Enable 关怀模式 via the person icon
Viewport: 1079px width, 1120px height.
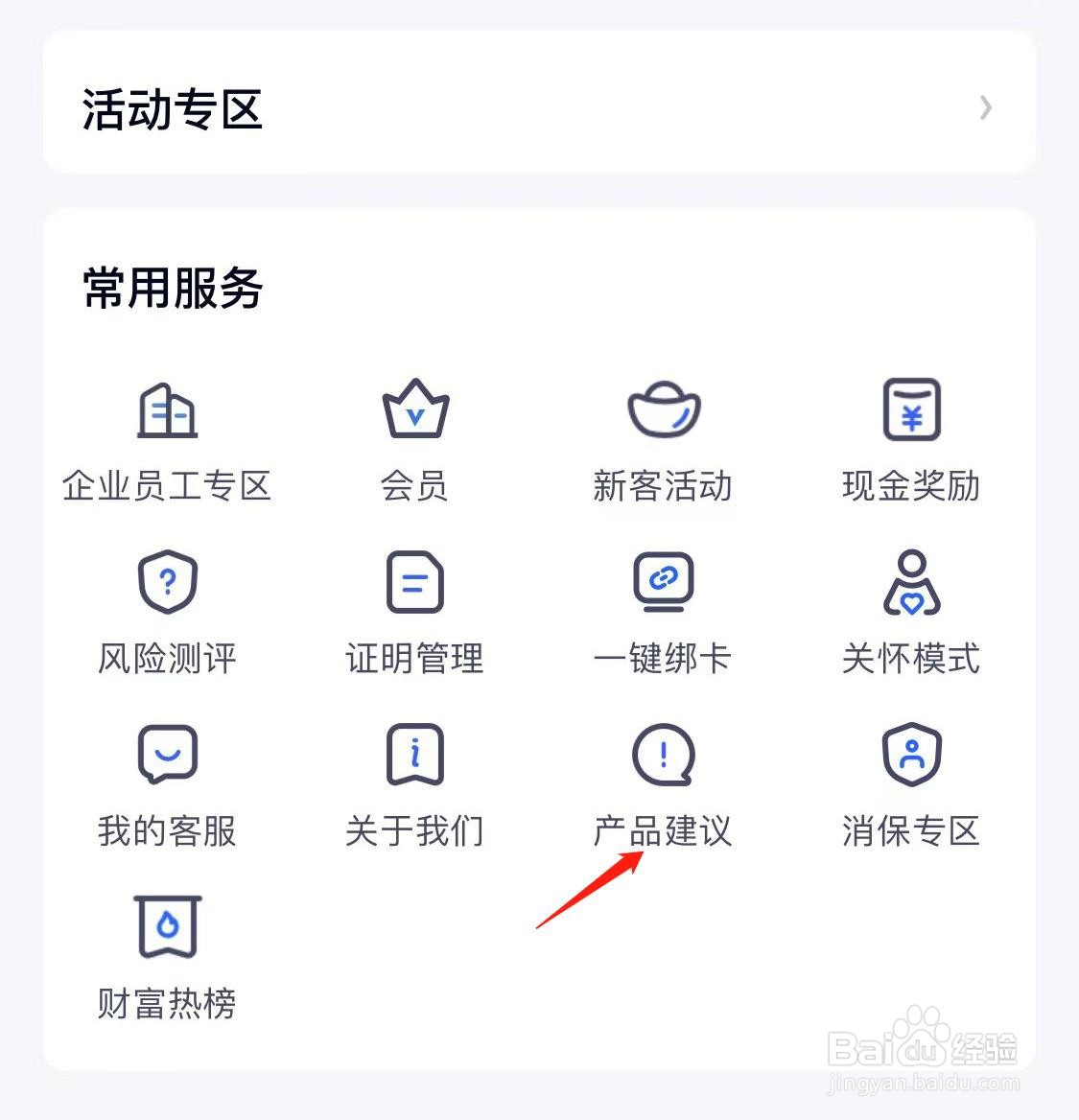(911, 583)
